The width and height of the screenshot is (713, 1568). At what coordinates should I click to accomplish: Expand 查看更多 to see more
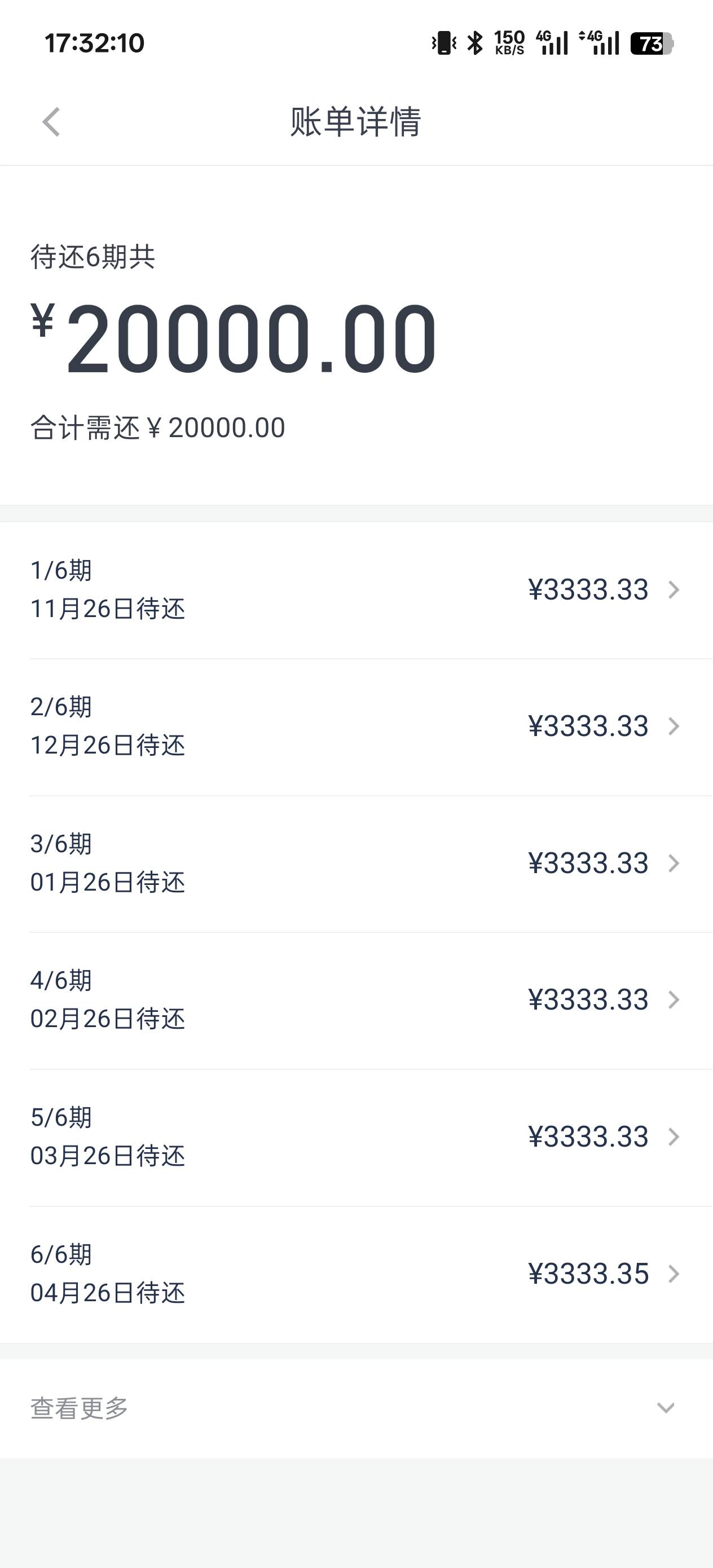click(x=356, y=1408)
